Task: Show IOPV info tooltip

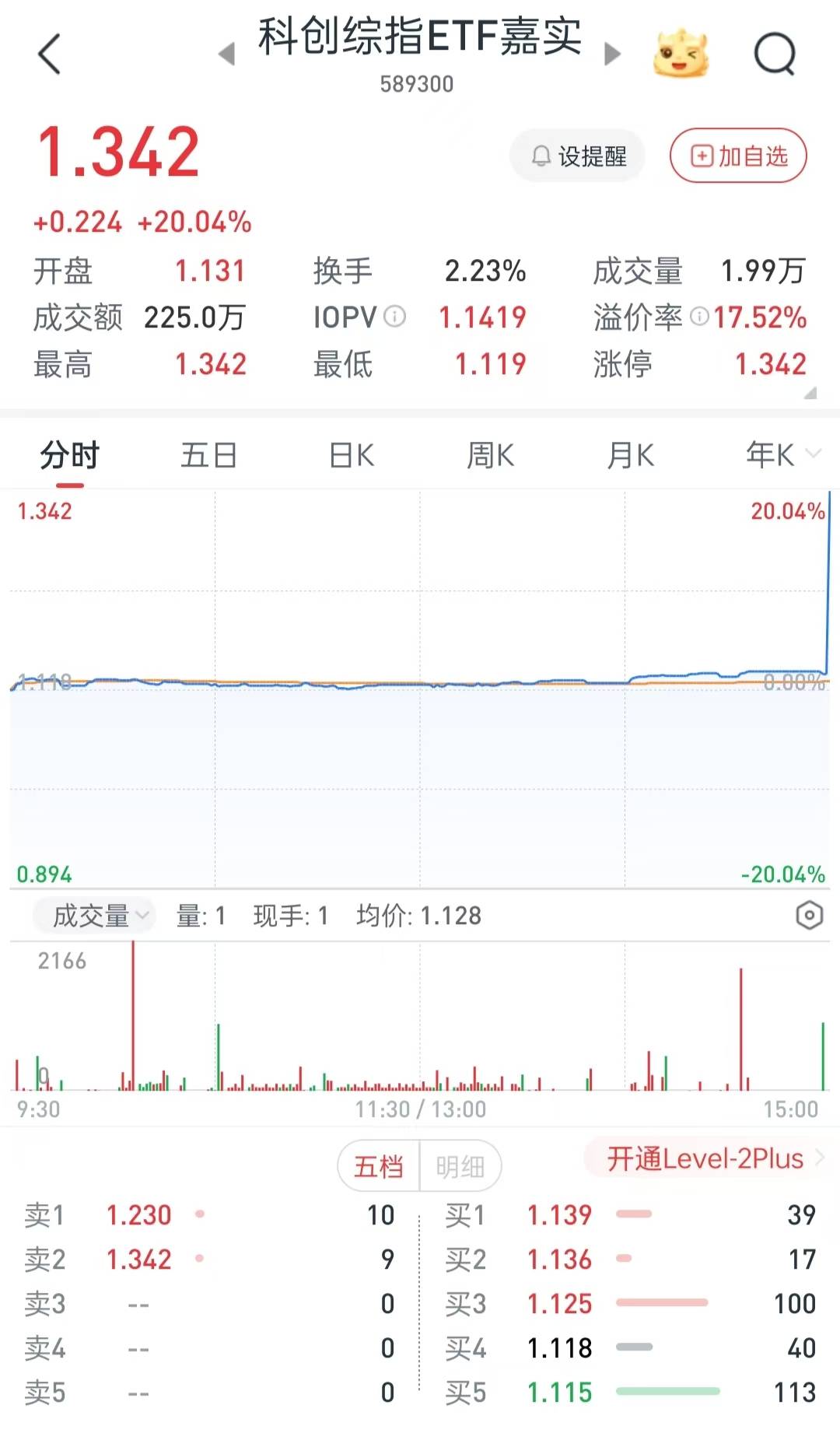Action: (395, 317)
